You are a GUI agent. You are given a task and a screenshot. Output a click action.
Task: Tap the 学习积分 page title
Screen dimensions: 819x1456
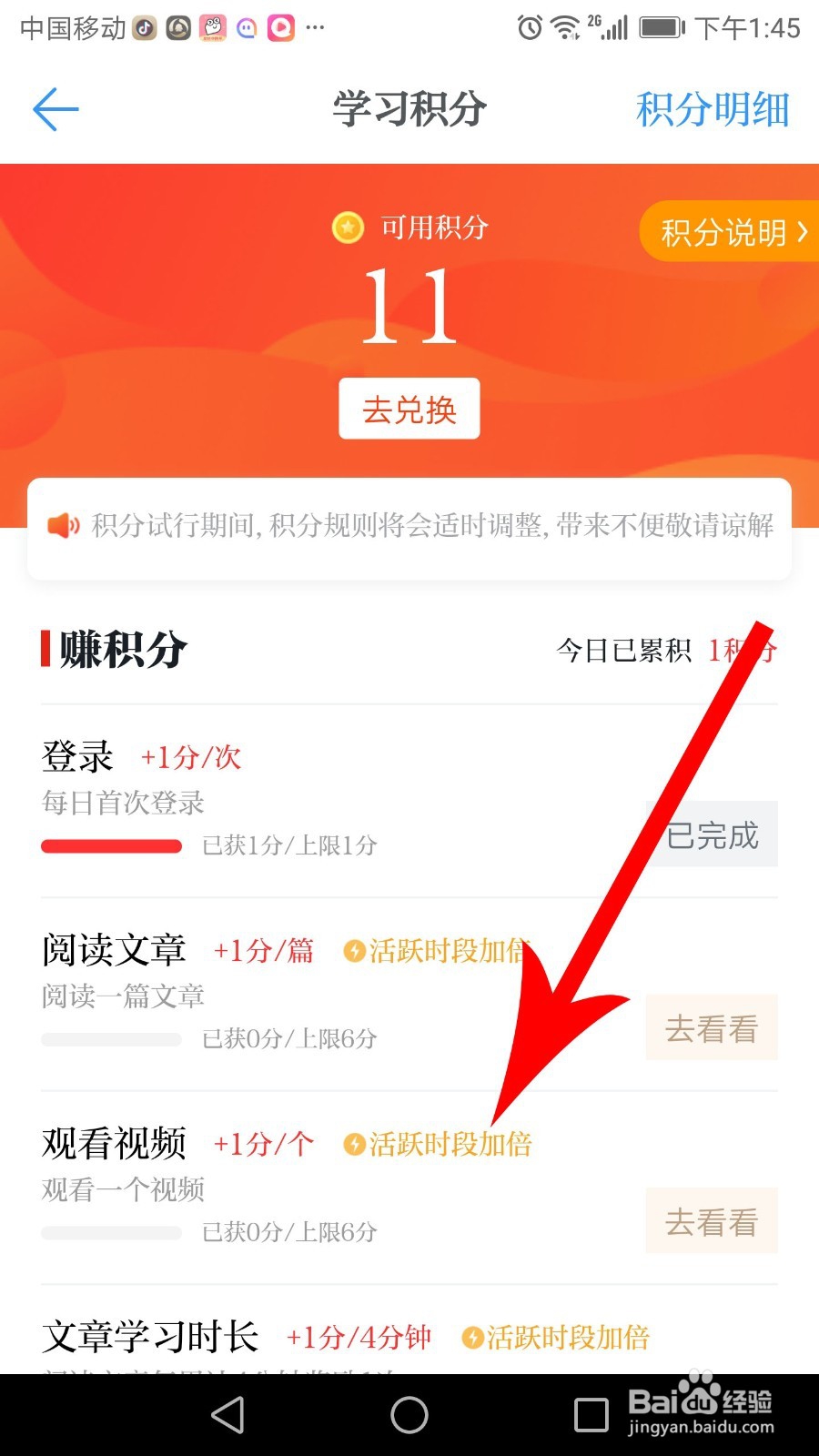[409, 109]
